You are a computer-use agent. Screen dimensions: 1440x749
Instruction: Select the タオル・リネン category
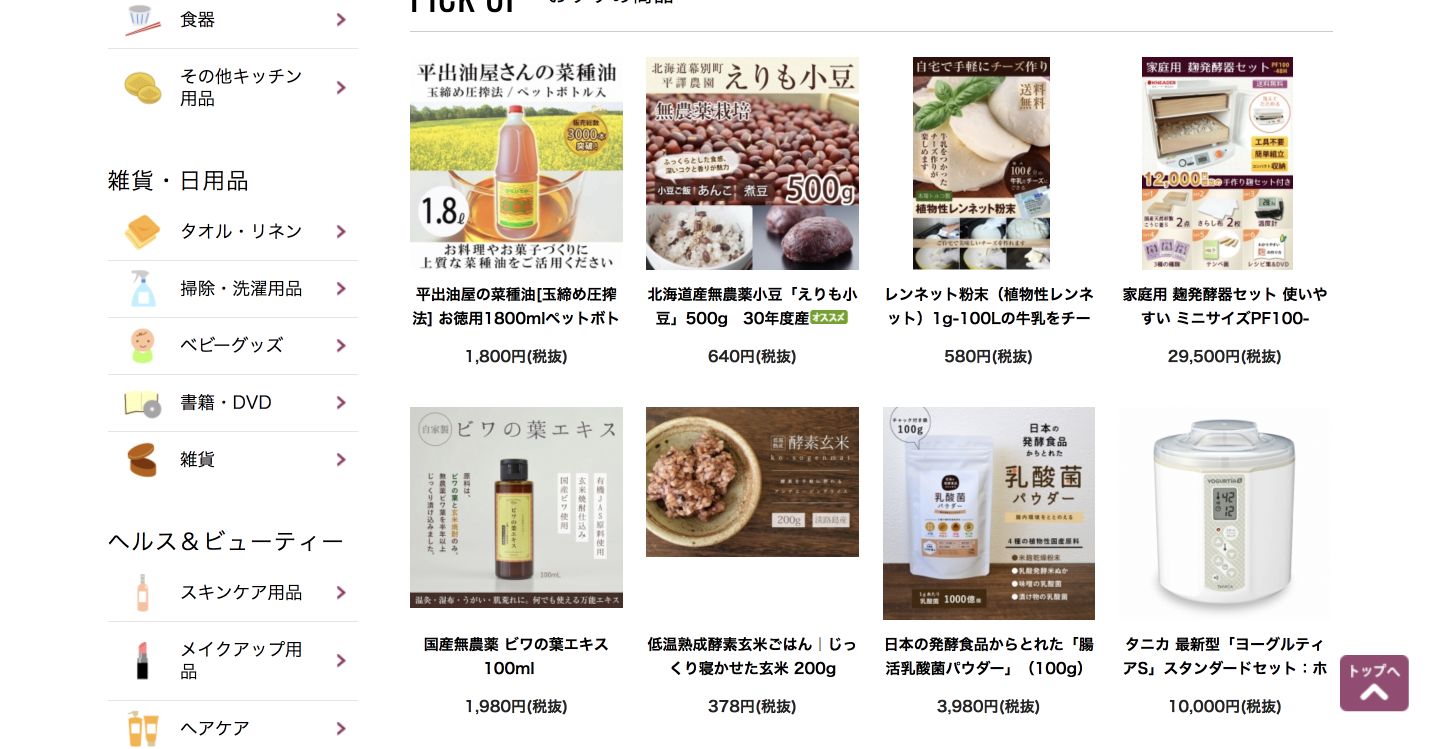(232, 231)
